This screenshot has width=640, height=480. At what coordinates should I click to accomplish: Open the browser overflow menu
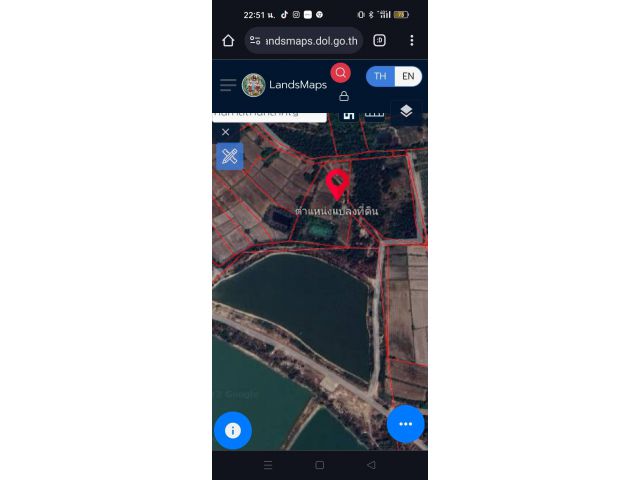coord(411,41)
